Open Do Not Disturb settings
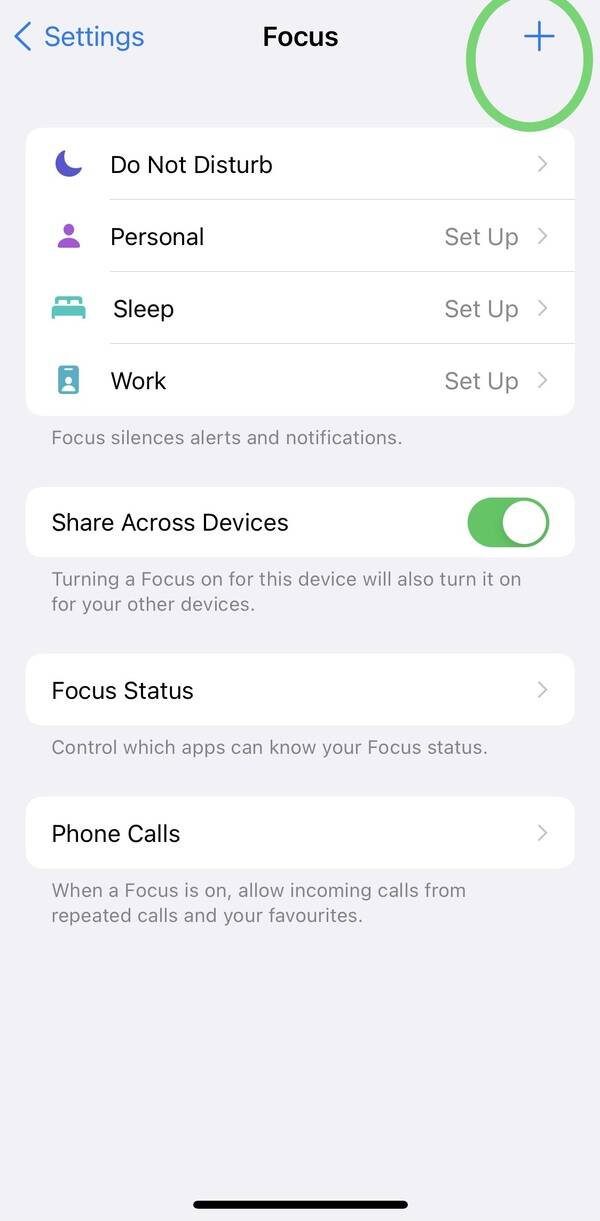Image resolution: width=600 pixels, height=1221 pixels. (x=300, y=165)
